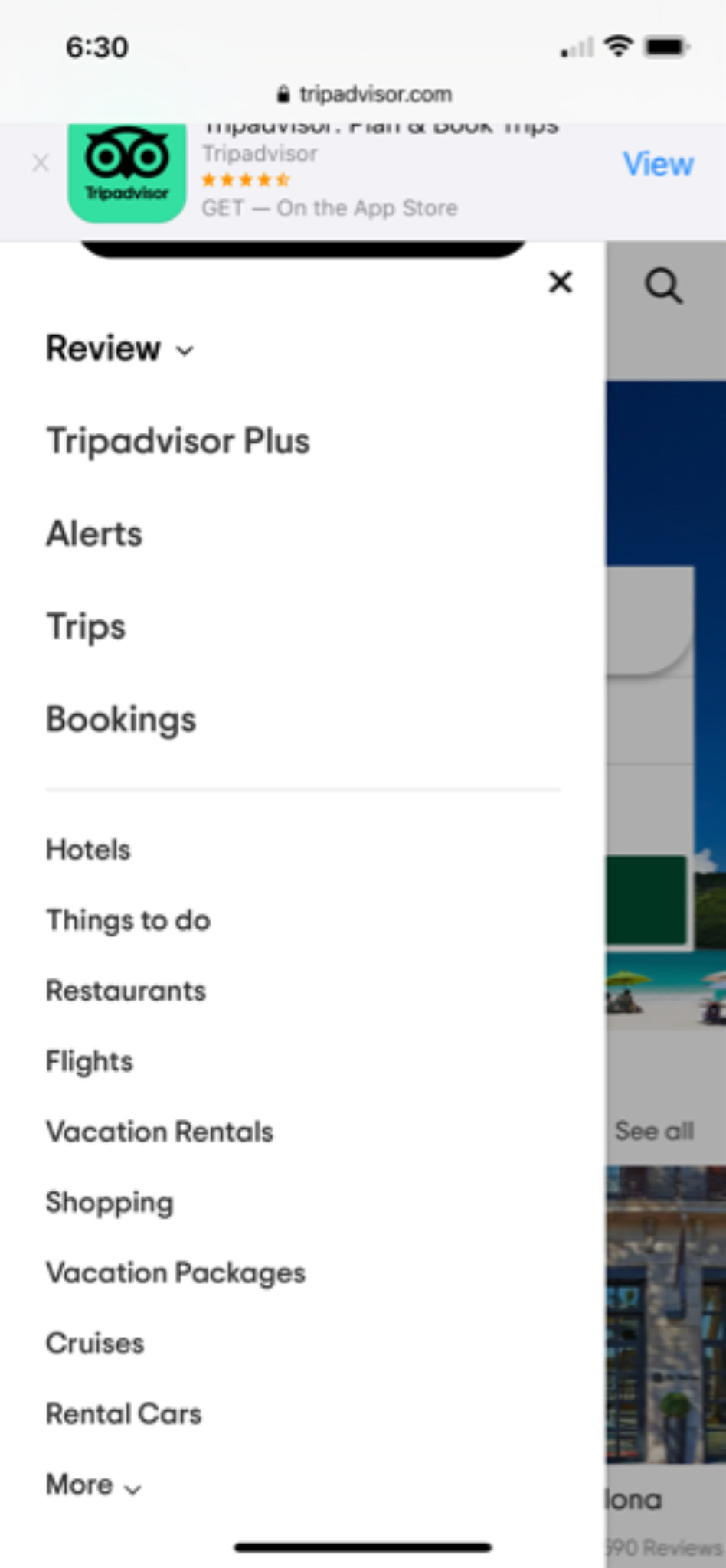Open Rental Cars
This screenshot has width=726, height=1568.
tap(123, 1414)
